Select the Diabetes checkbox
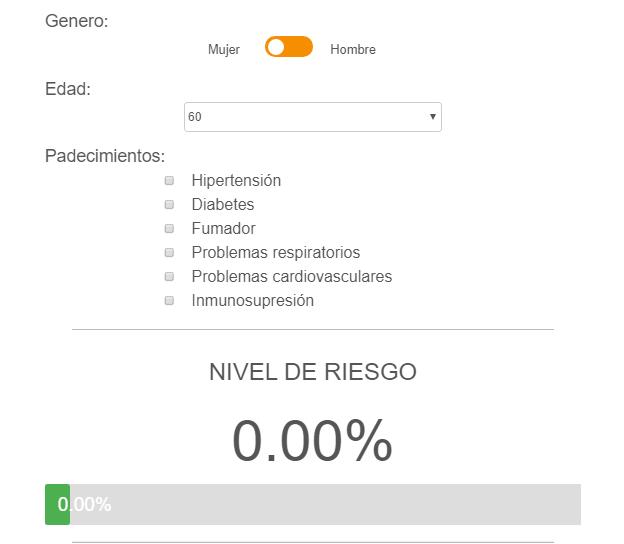This screenshot has height=544, width=624. pos(170,205)
